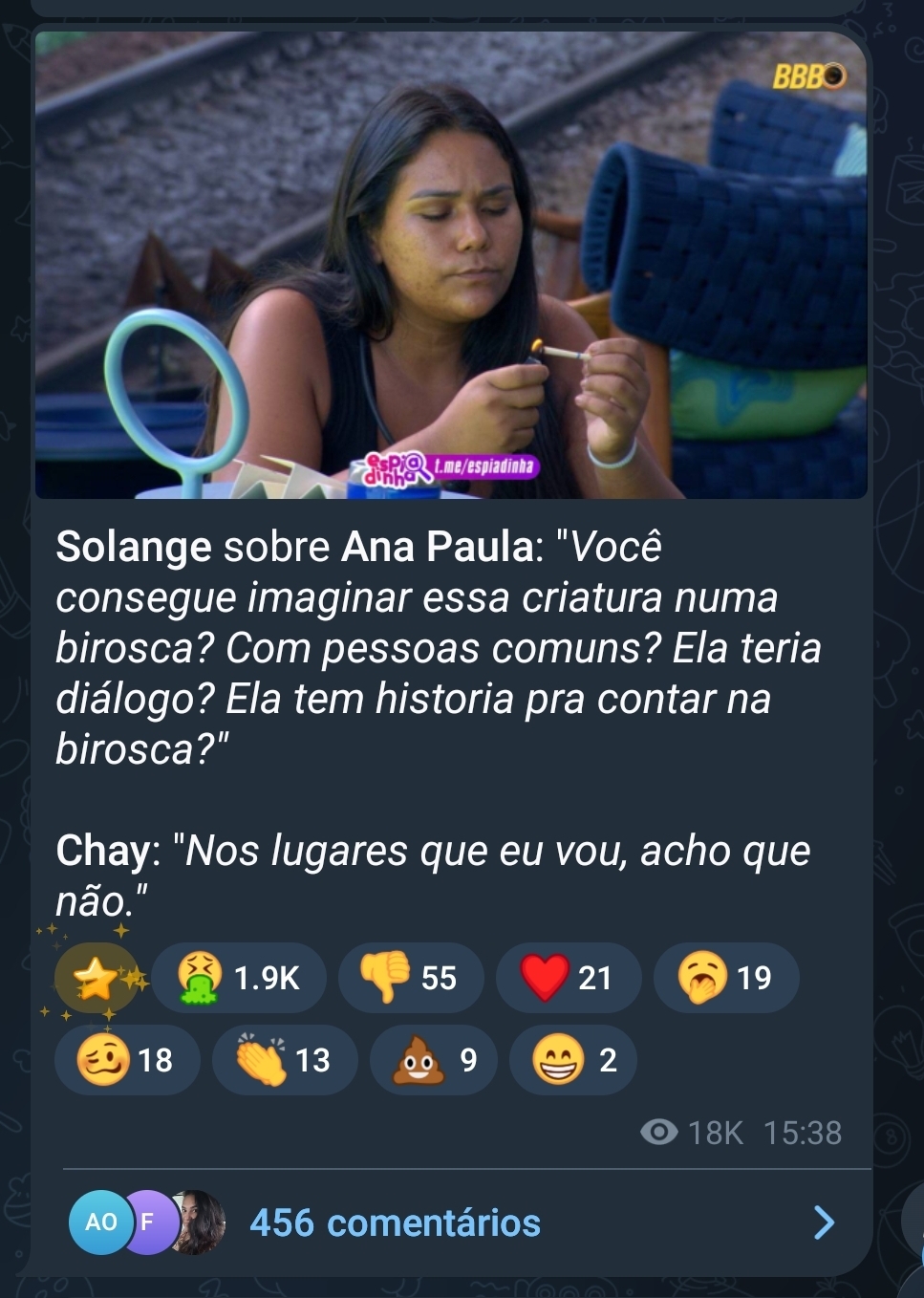React with the grinning face showing 2

(572, 1060)
